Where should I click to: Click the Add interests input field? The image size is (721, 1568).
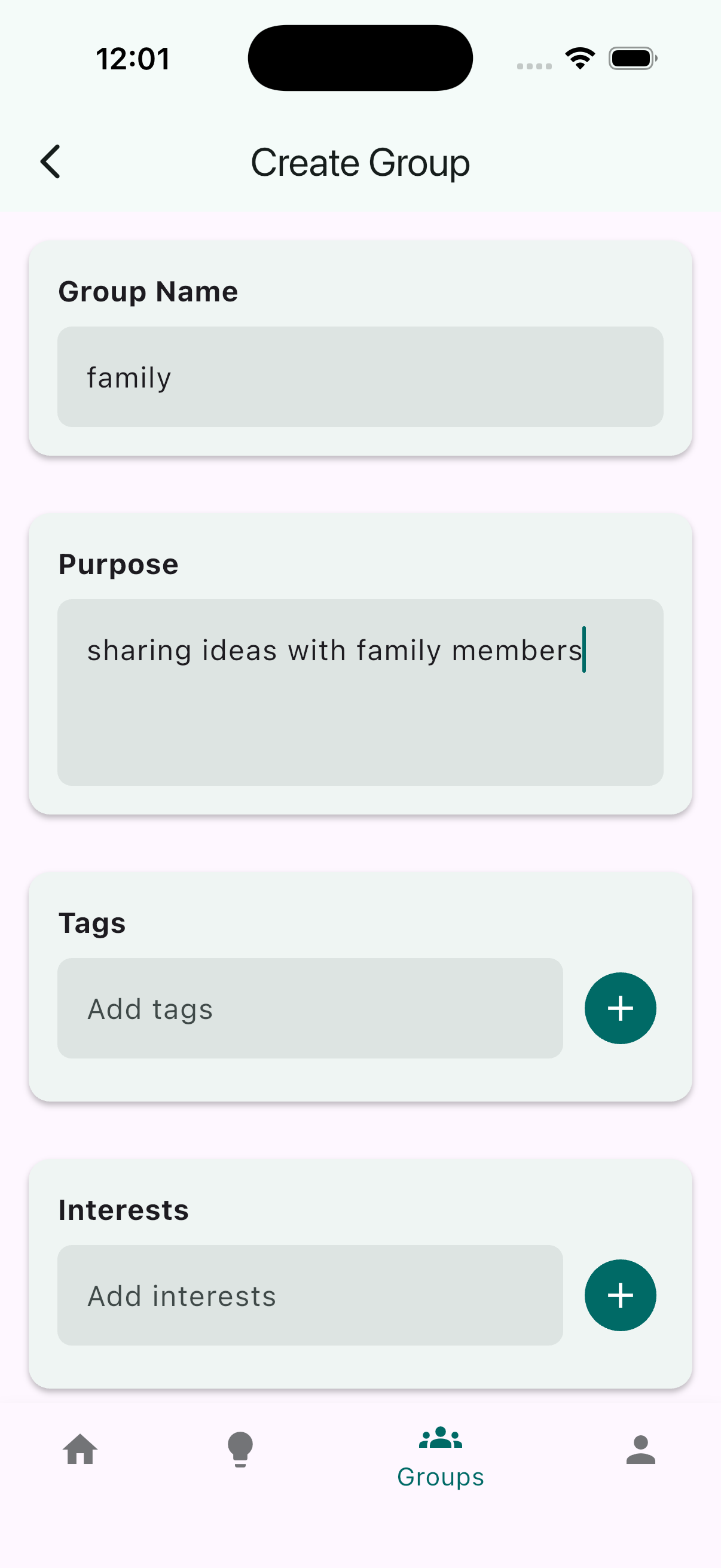[x=310, y=1295]
